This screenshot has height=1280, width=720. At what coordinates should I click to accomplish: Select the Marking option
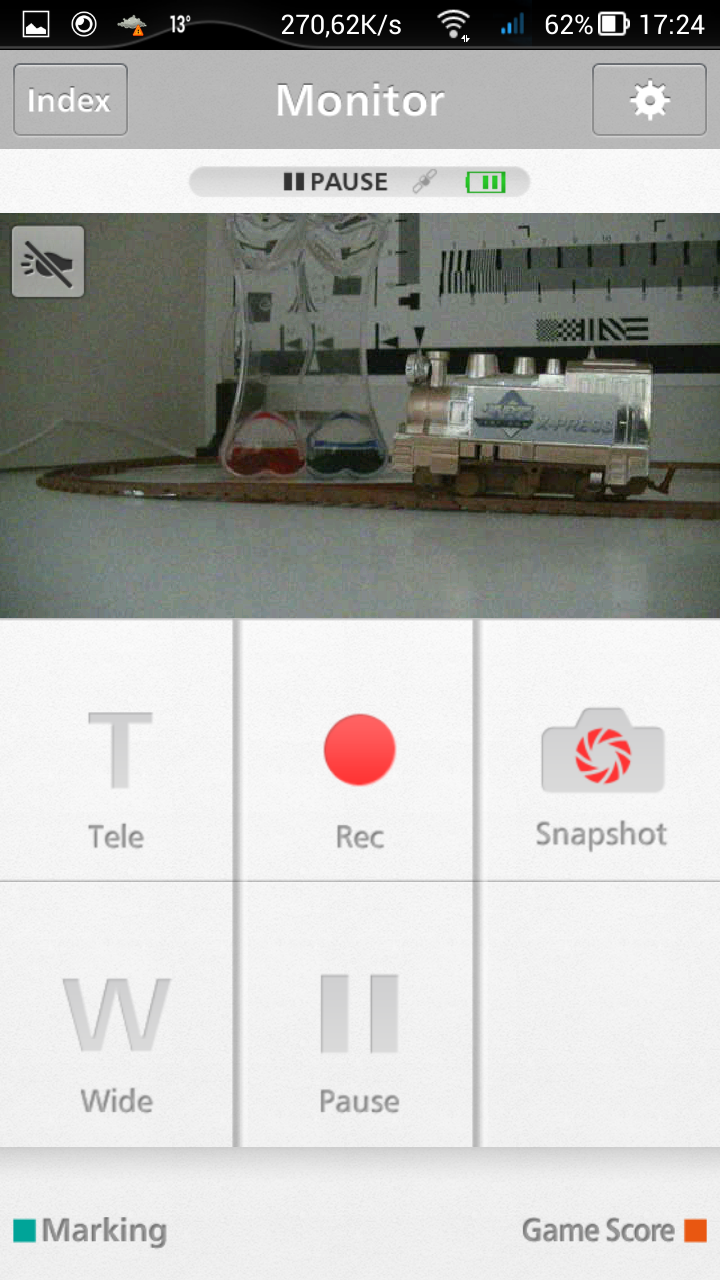90,1230
